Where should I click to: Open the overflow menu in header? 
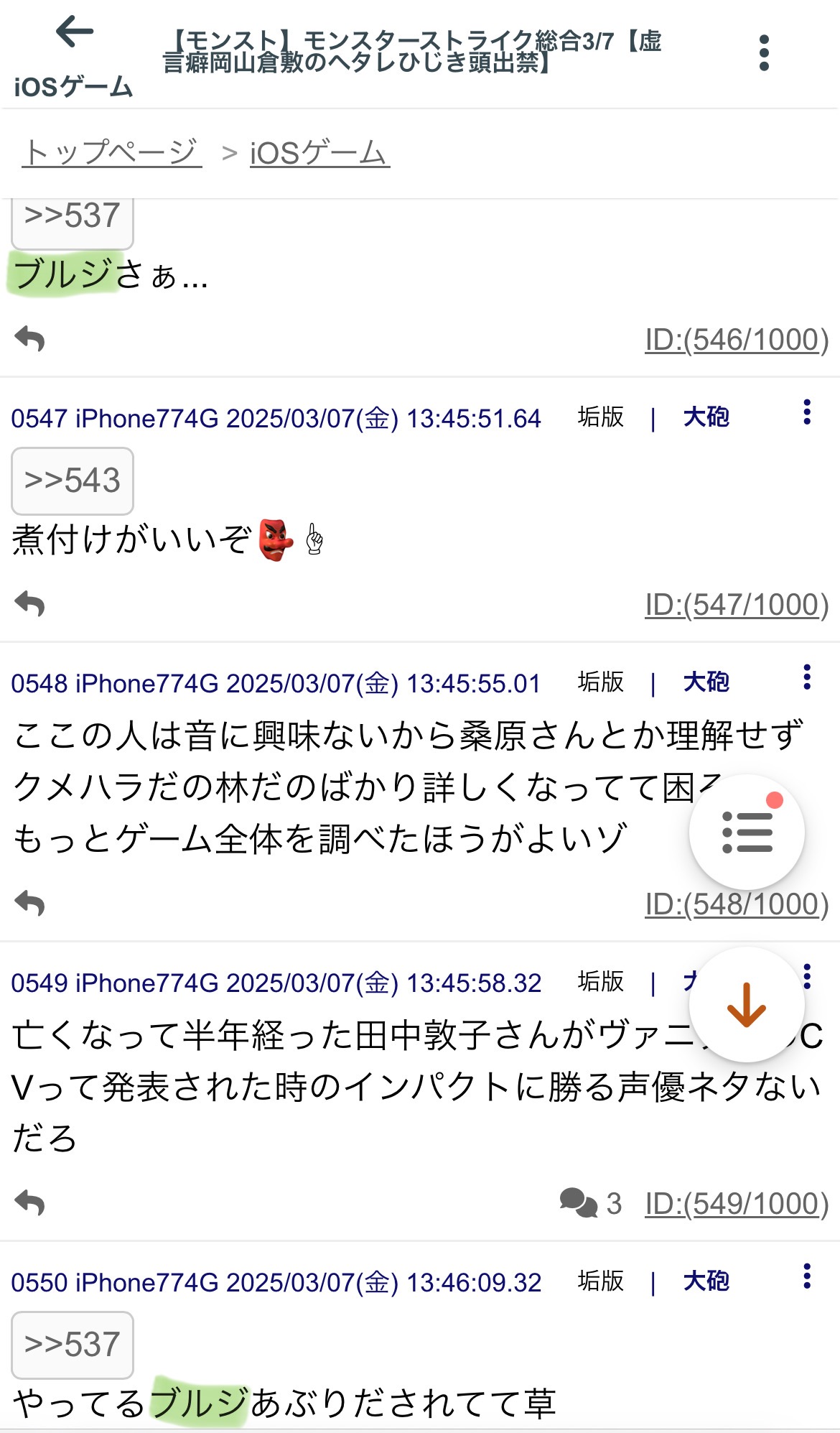point(764,52)
